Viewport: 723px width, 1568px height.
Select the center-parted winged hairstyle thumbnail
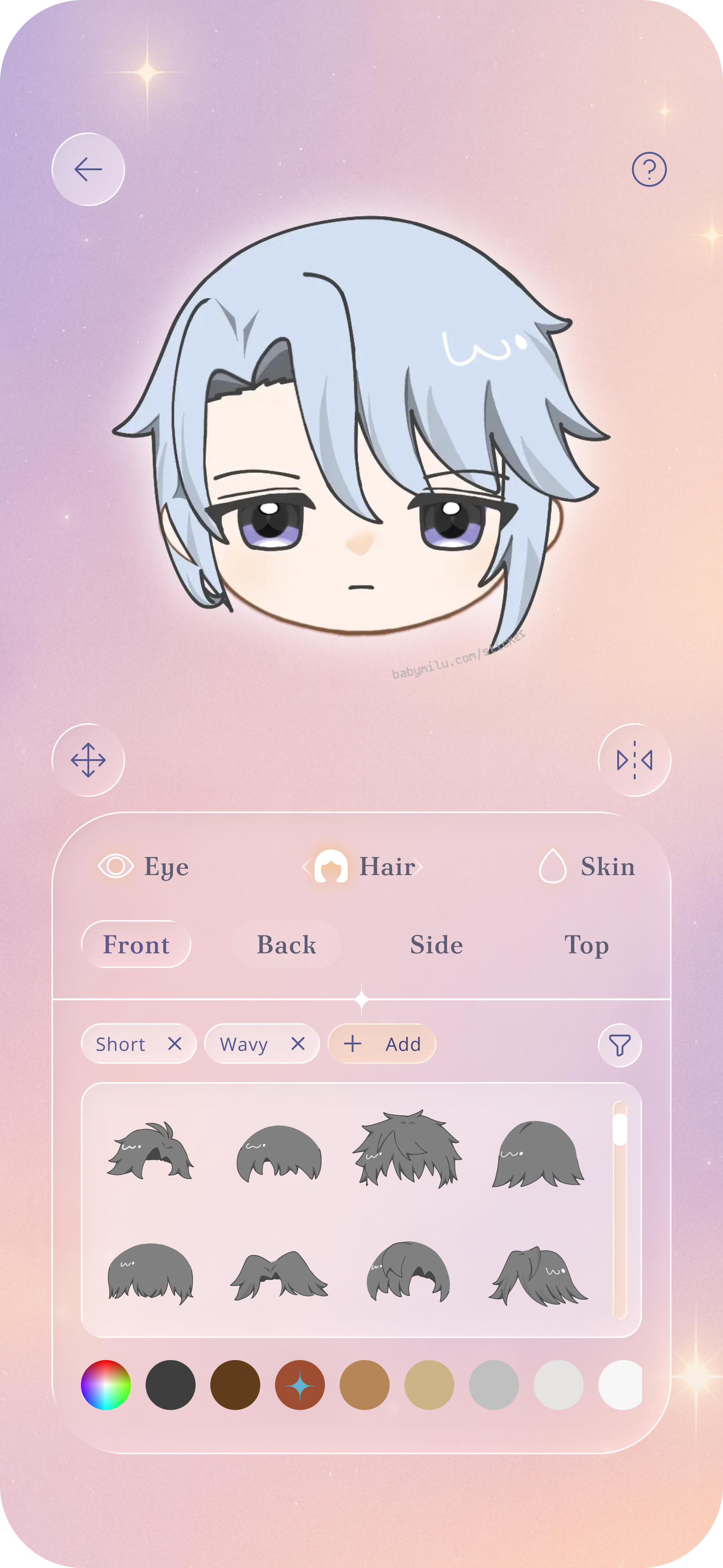(279, 1274)
